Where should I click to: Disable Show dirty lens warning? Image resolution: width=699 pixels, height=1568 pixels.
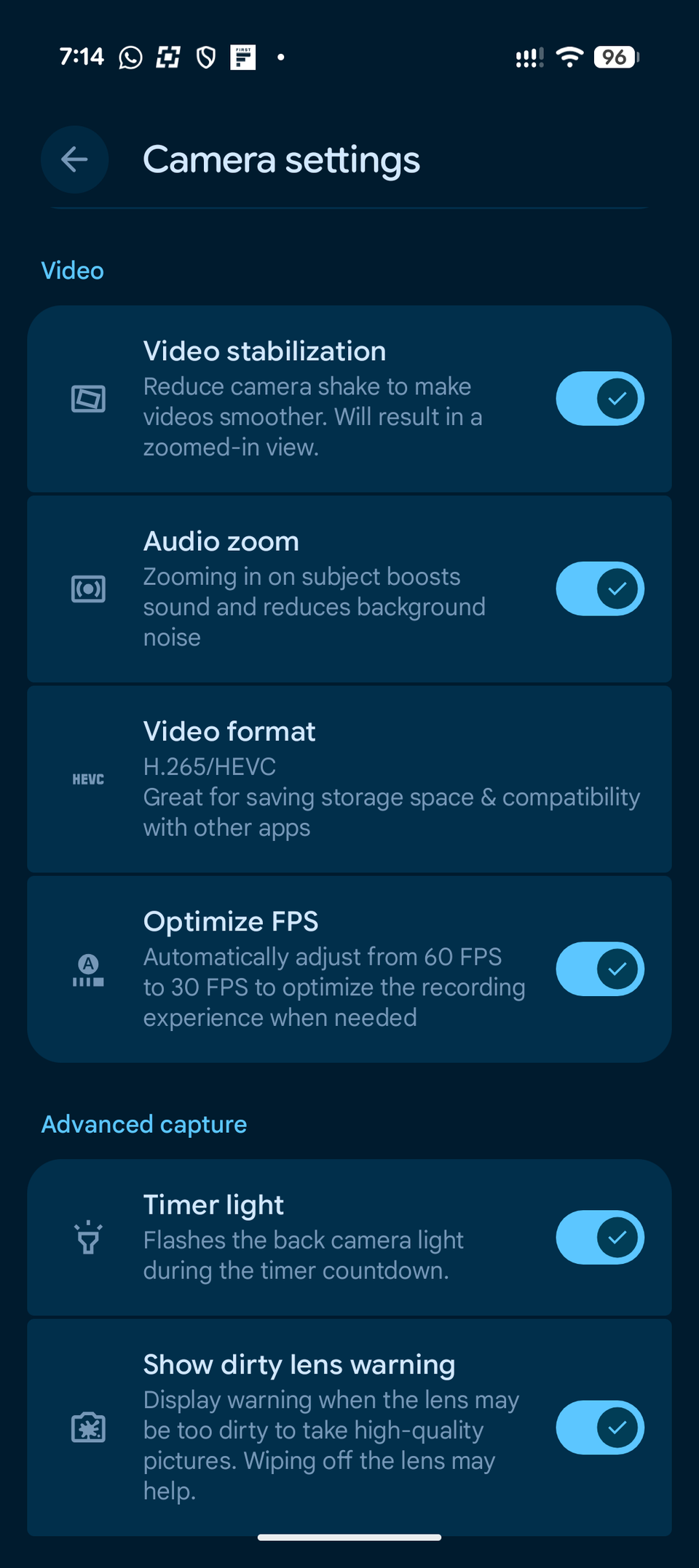tap(600, 1428)
